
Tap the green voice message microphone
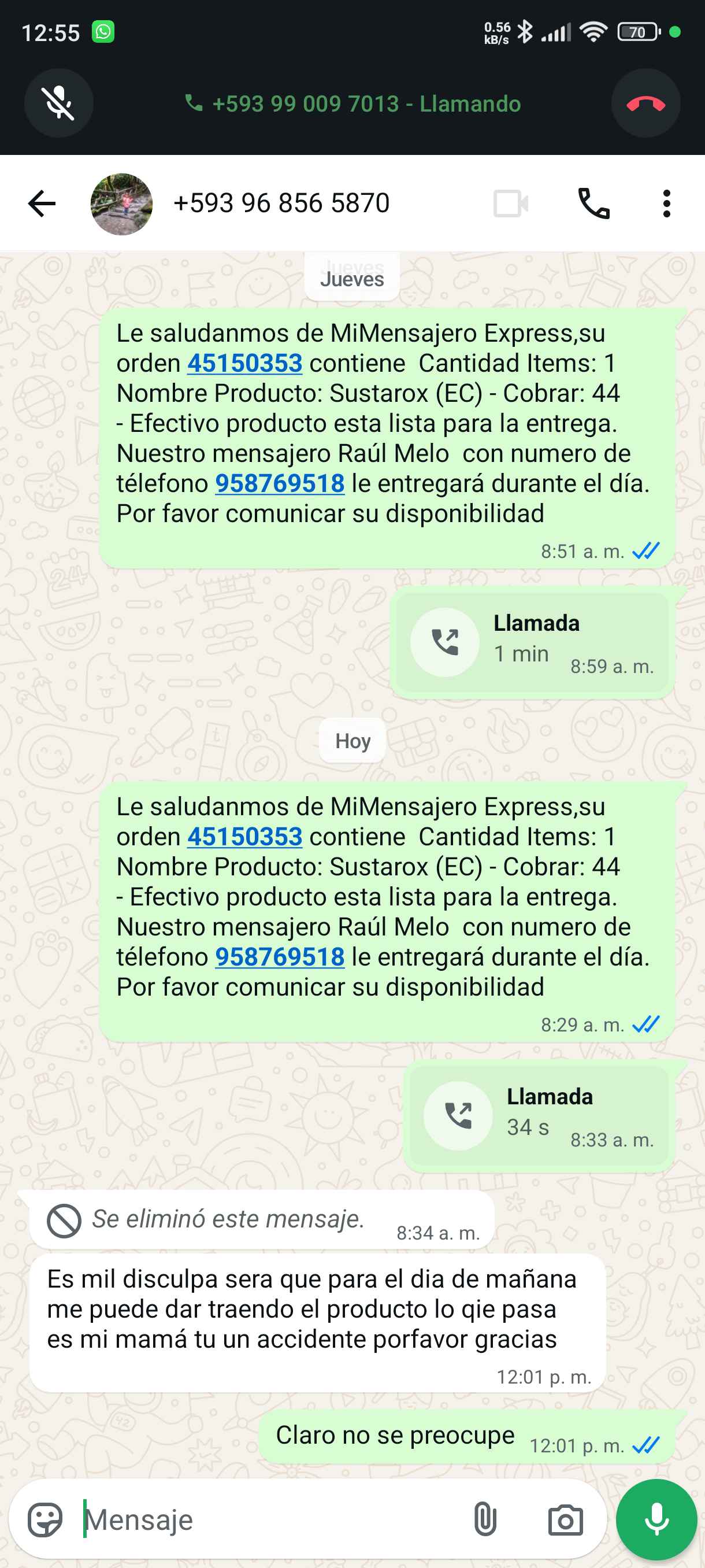point(656,1519)
